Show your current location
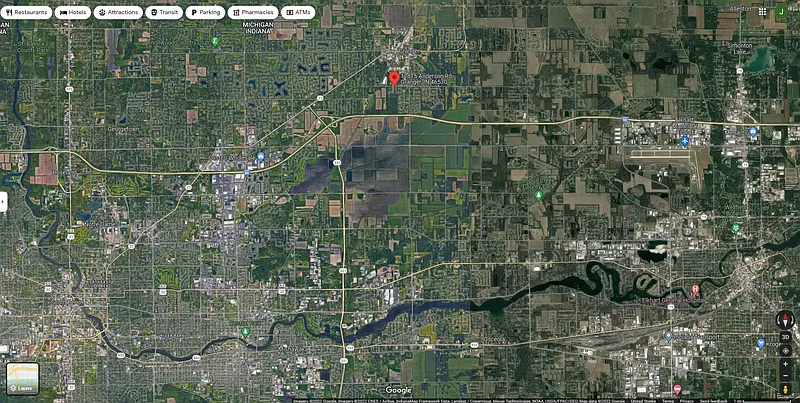The image size is (800, 403). click(786, 351)
